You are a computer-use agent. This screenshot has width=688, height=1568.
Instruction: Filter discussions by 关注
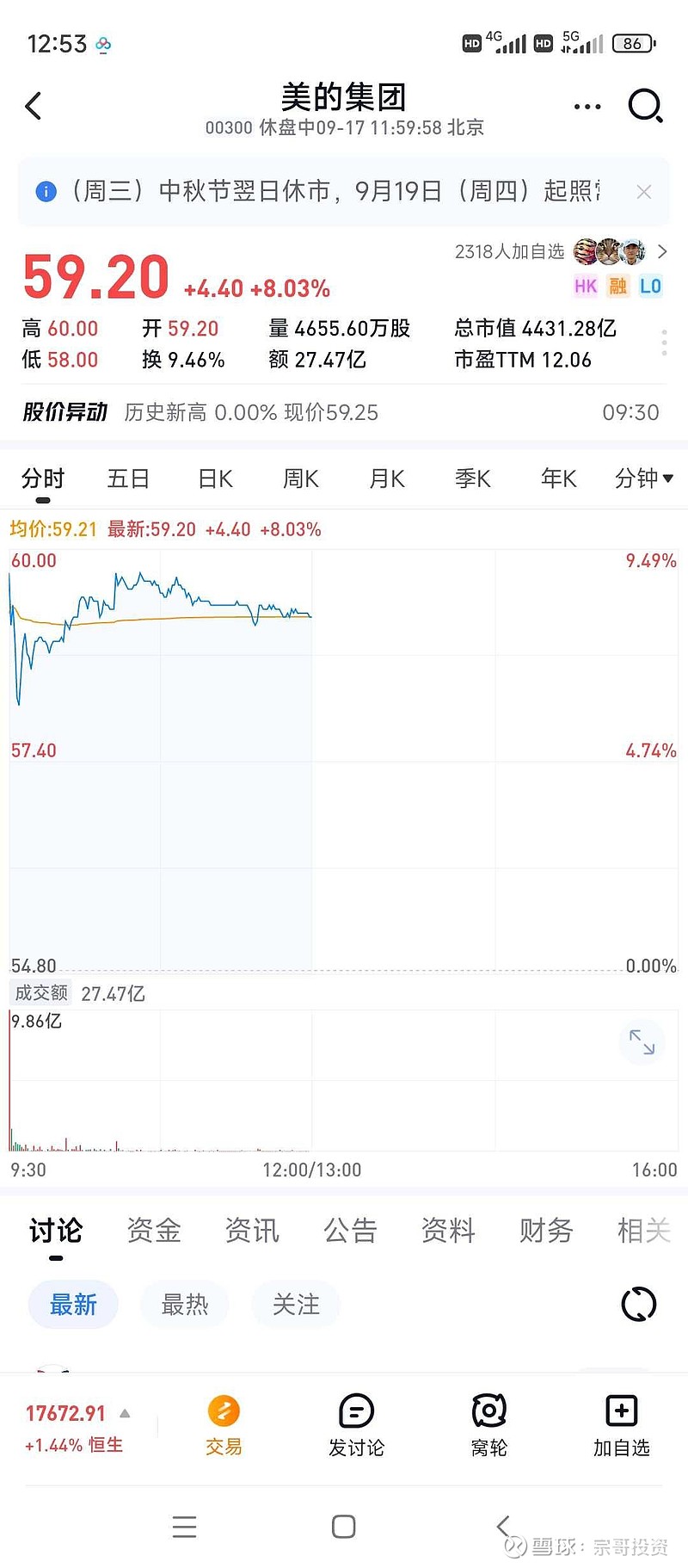pyautogui.click(x=296, y=1305)
